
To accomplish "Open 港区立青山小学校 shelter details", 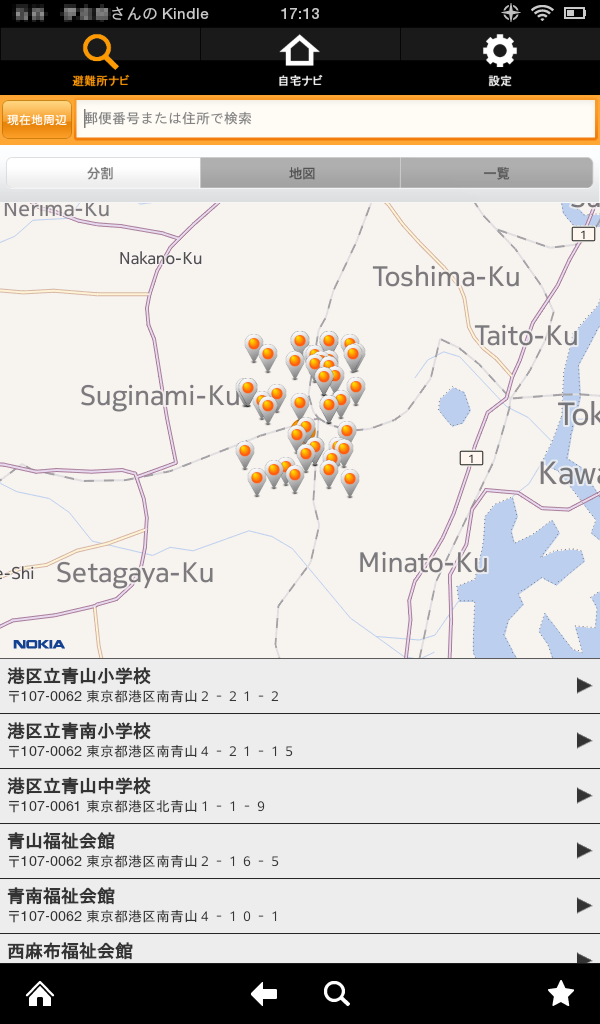I will 300,685.
